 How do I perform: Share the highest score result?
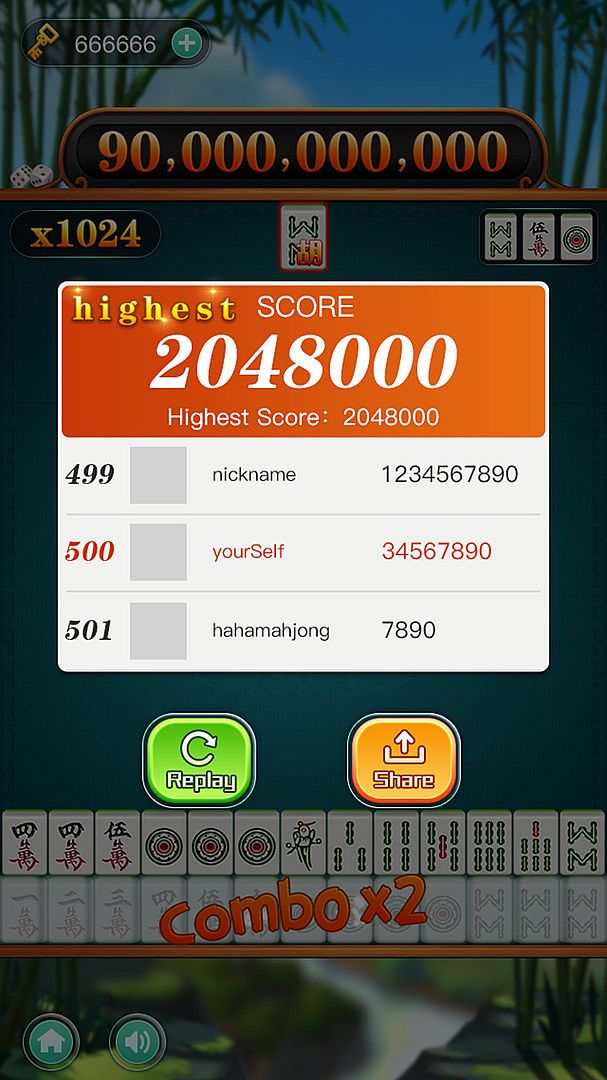tap(403, 760)
